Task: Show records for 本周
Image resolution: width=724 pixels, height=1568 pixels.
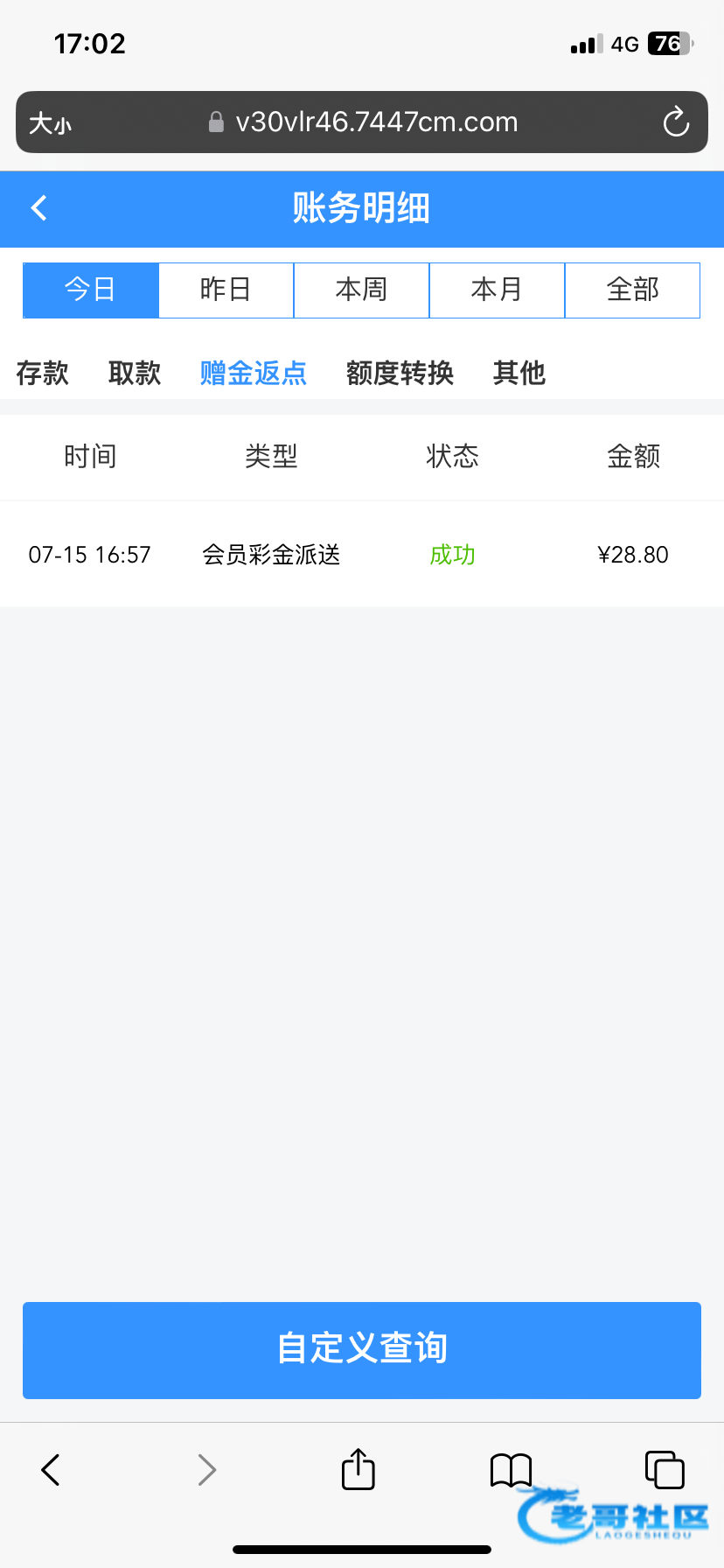Action: pos(361,290)
